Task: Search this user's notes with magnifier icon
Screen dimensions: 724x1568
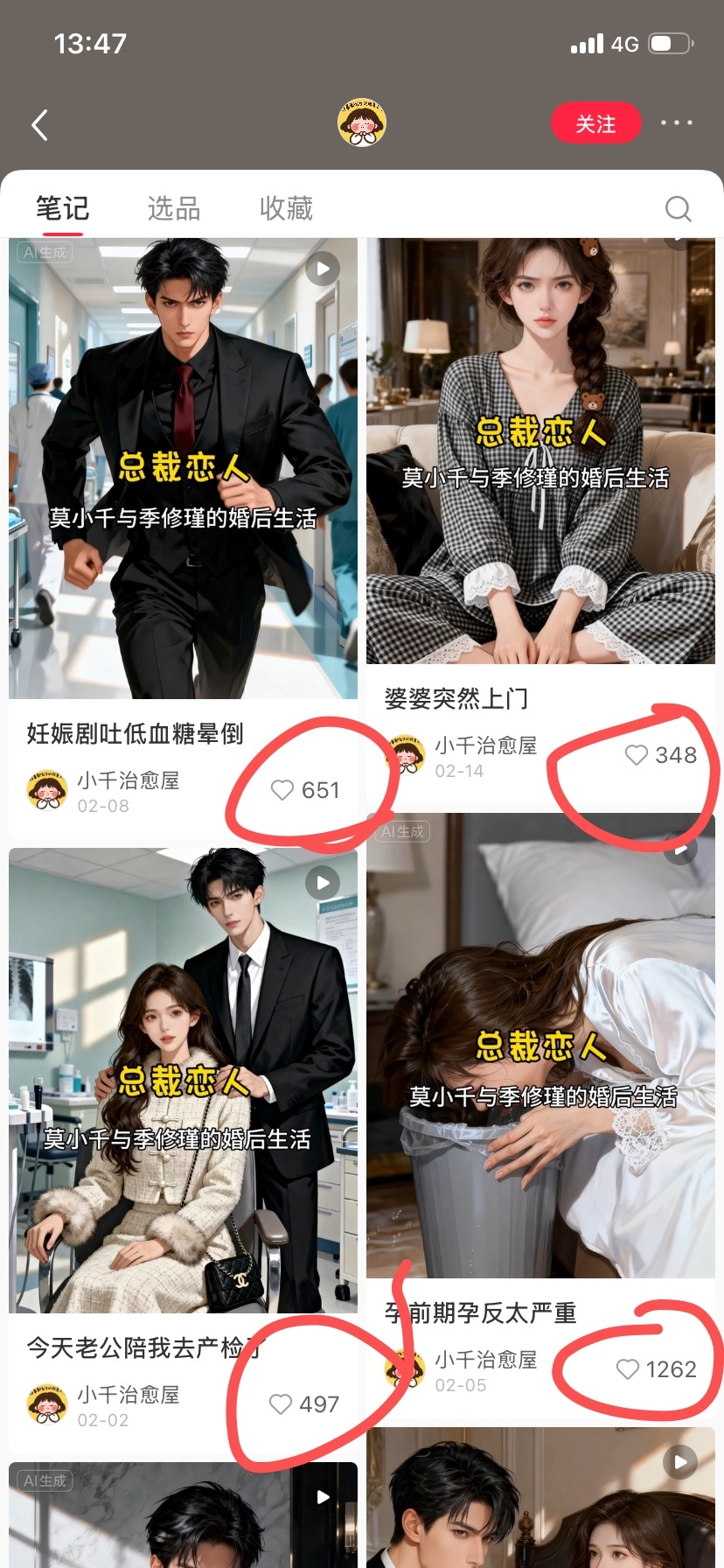Action: [678, 209]
